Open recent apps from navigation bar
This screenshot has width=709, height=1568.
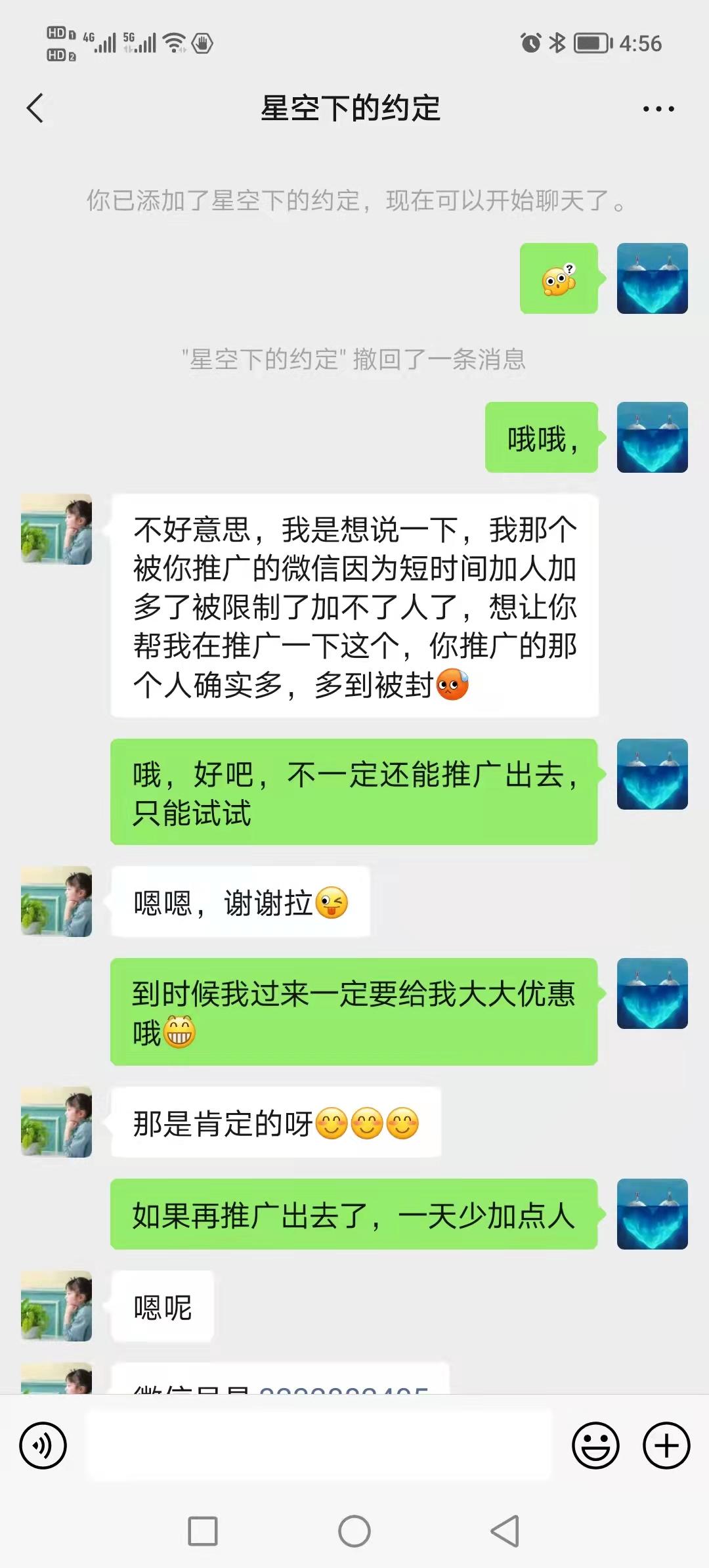(x=203, y=1531)
